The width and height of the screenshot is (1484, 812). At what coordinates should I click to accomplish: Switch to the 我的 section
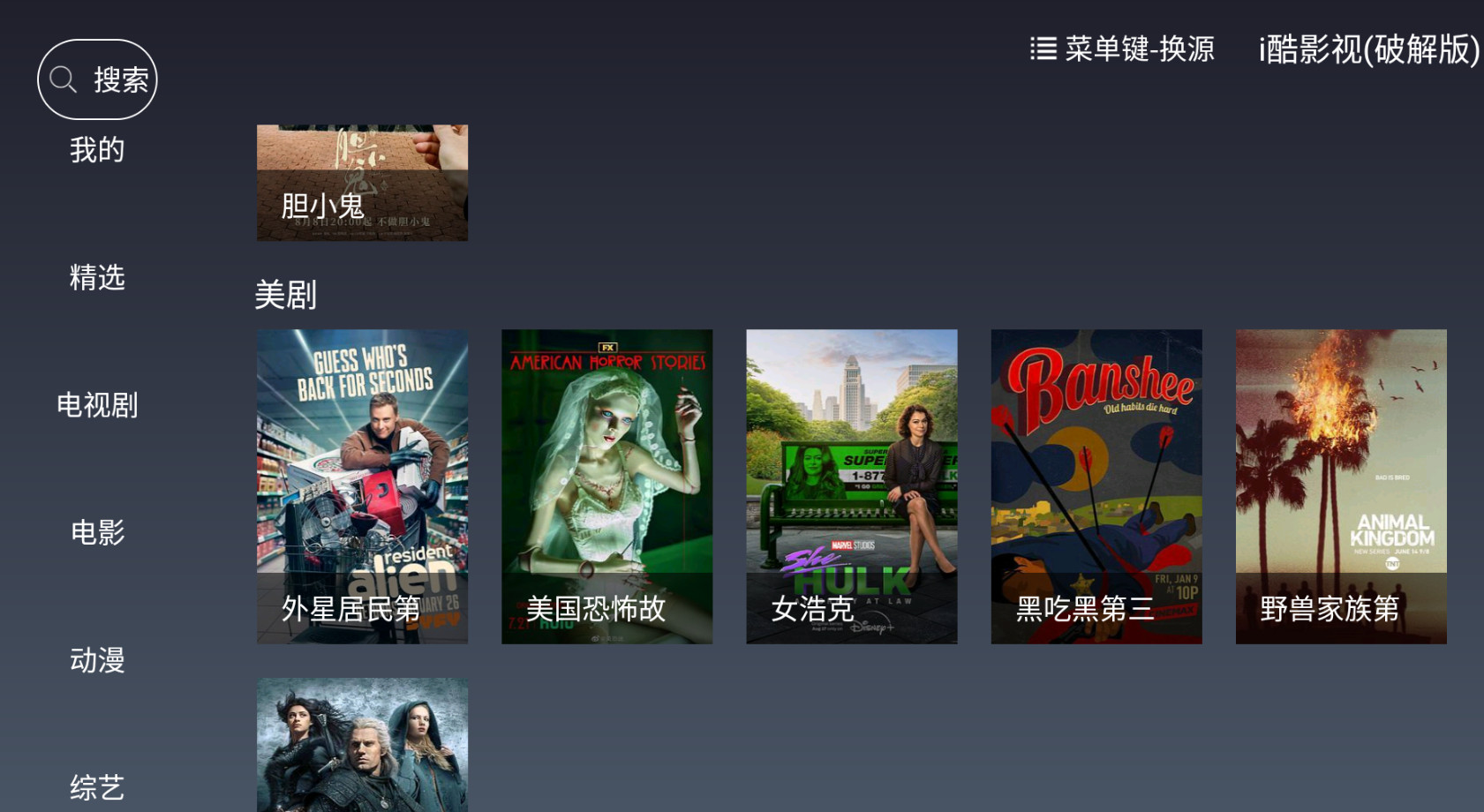point(97,150)
